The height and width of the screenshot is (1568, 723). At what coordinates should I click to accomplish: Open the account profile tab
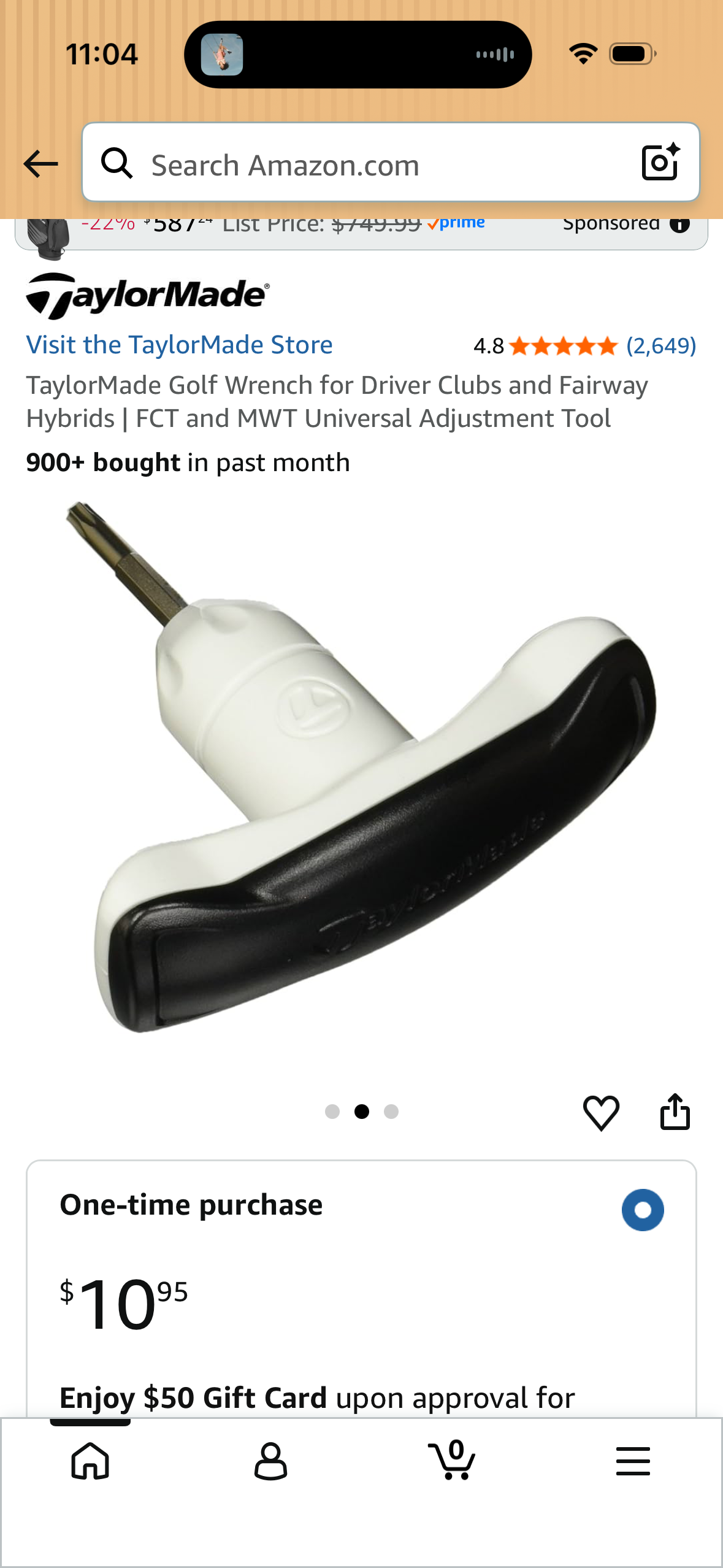(x=270, y=1461)
